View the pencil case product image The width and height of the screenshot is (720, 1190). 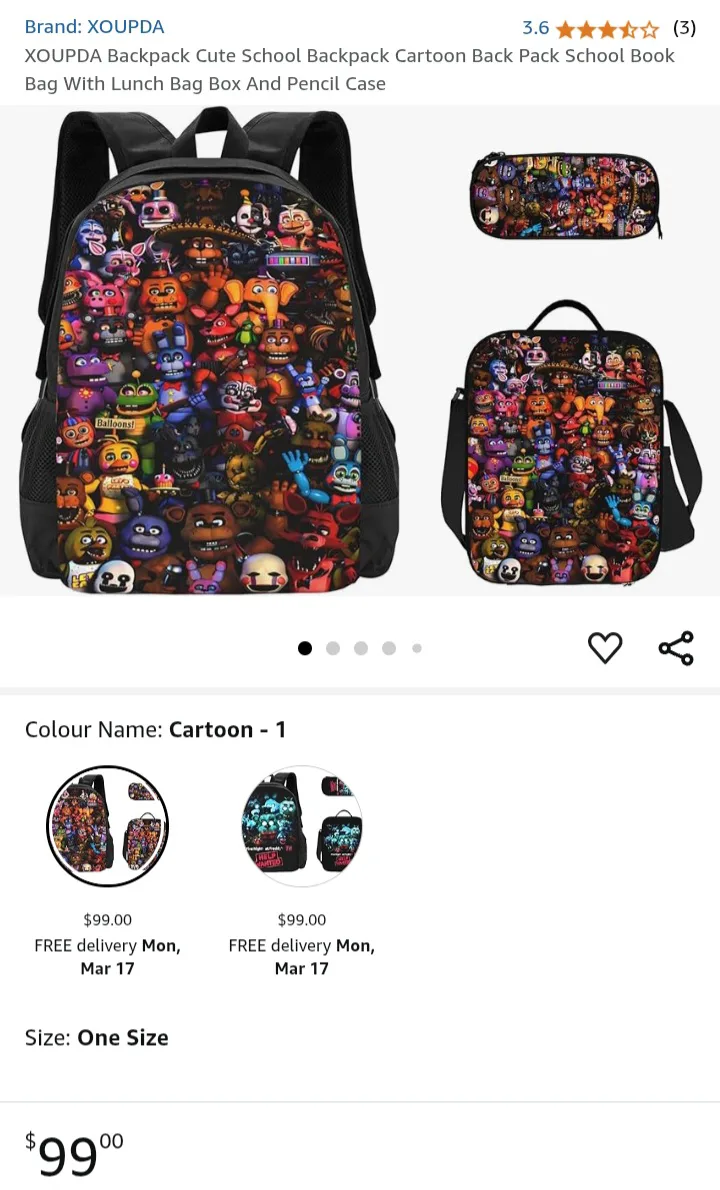(x=565, y=195)
